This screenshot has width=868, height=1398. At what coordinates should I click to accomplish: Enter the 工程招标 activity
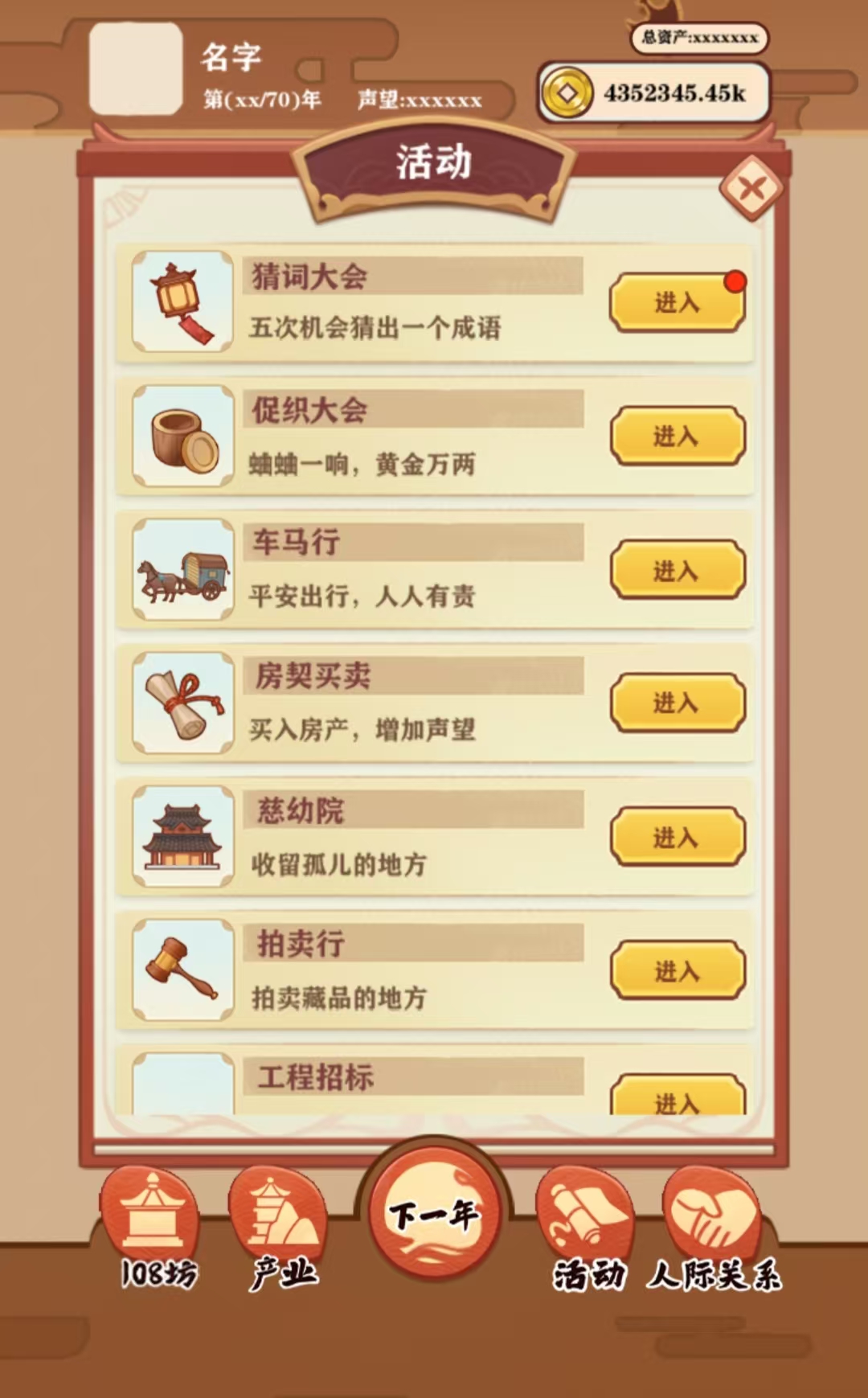[x=677, y=1097]
